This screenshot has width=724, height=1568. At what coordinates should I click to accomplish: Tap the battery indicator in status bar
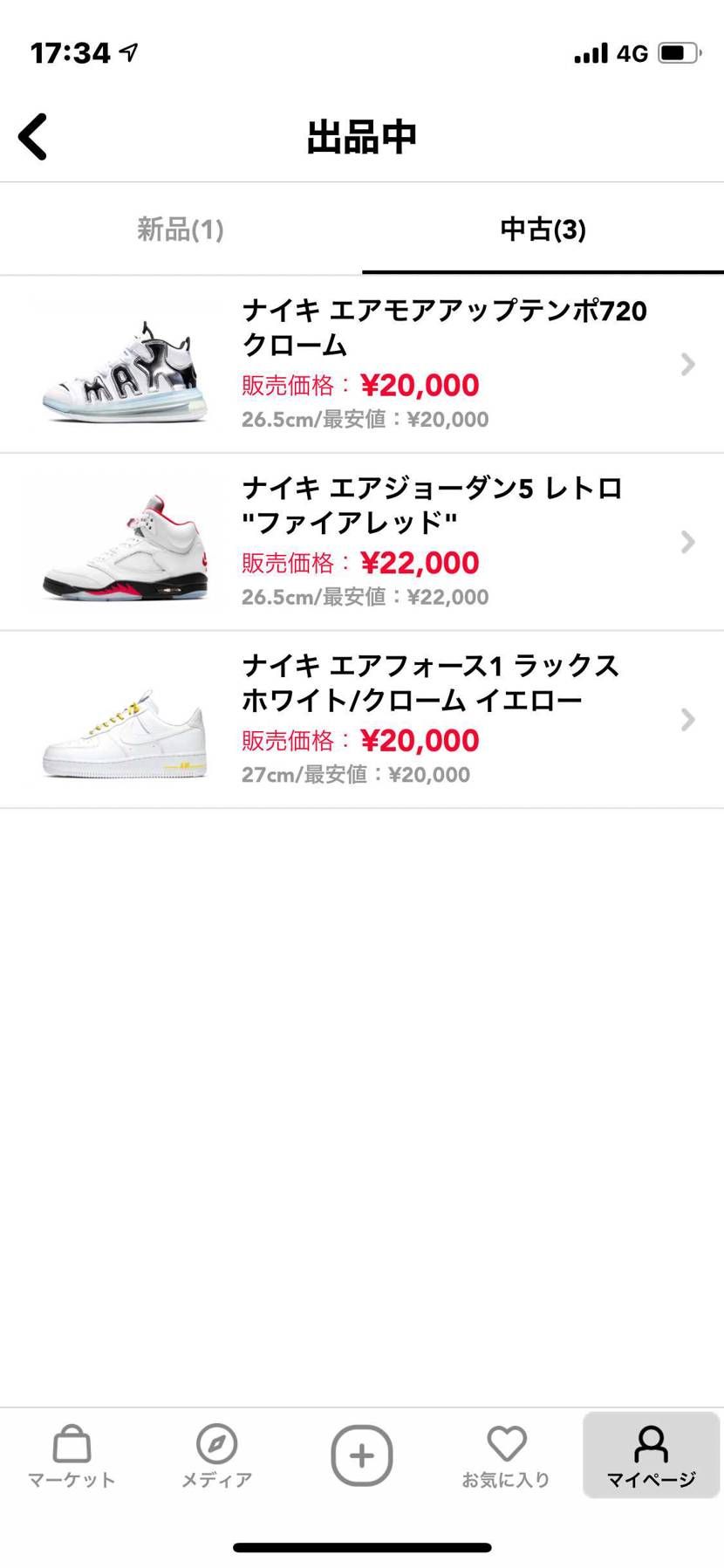tap(679, 52)
